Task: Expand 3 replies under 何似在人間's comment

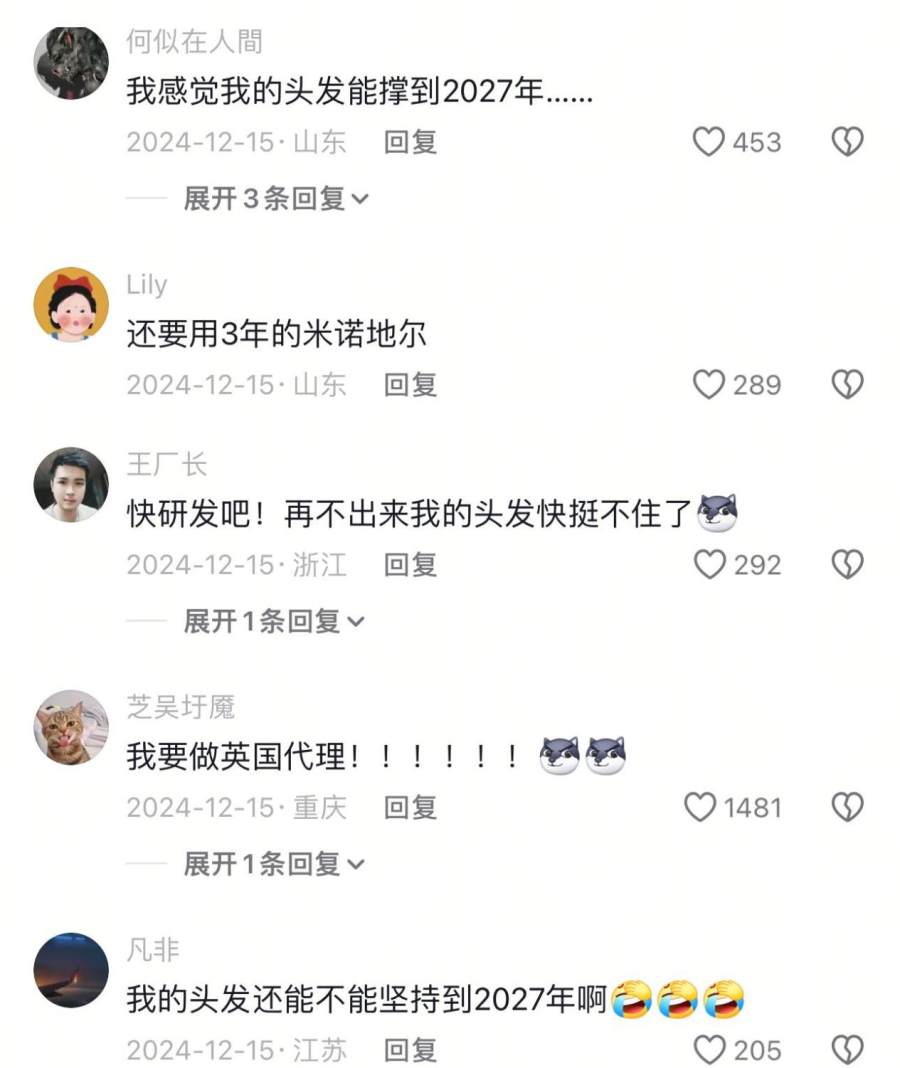Action: [275, 199]
